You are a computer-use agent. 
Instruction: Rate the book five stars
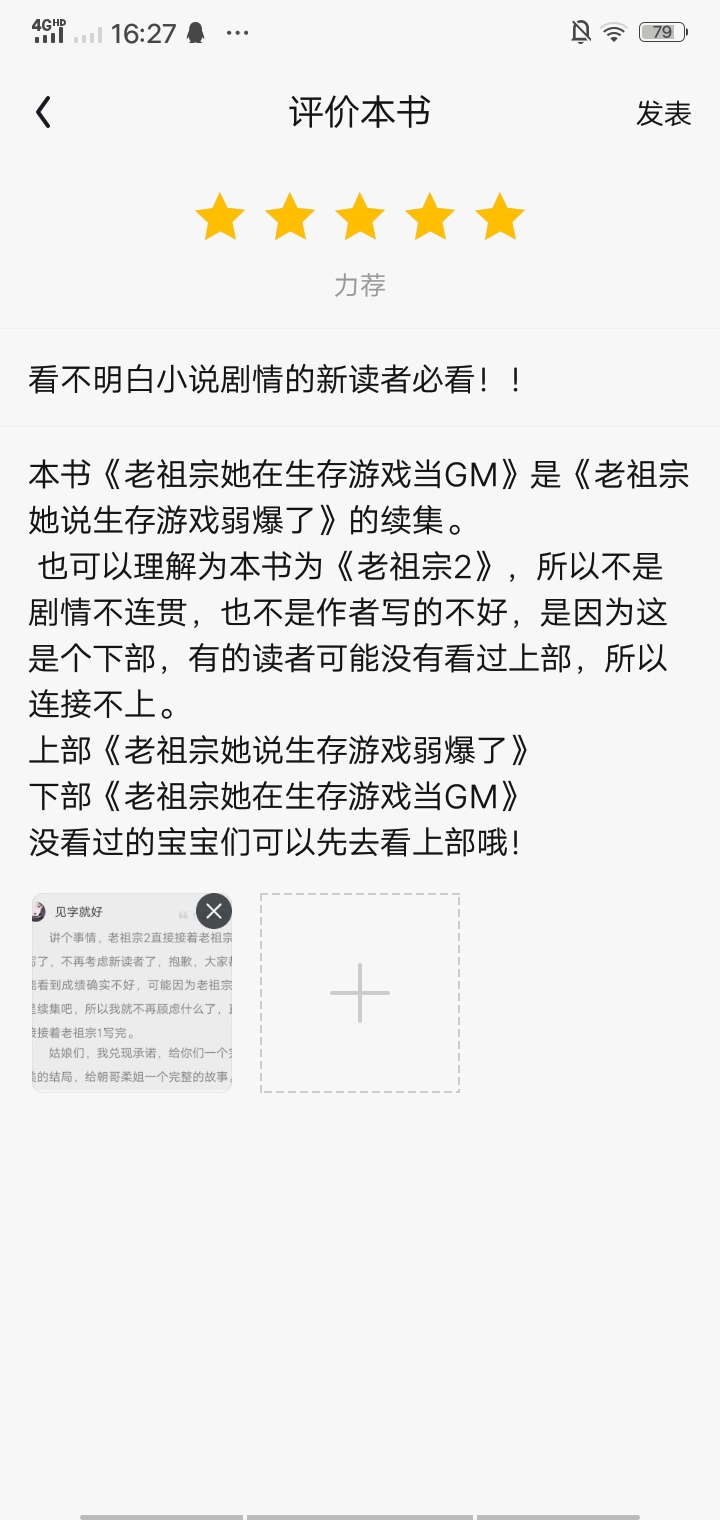(500, 217)
